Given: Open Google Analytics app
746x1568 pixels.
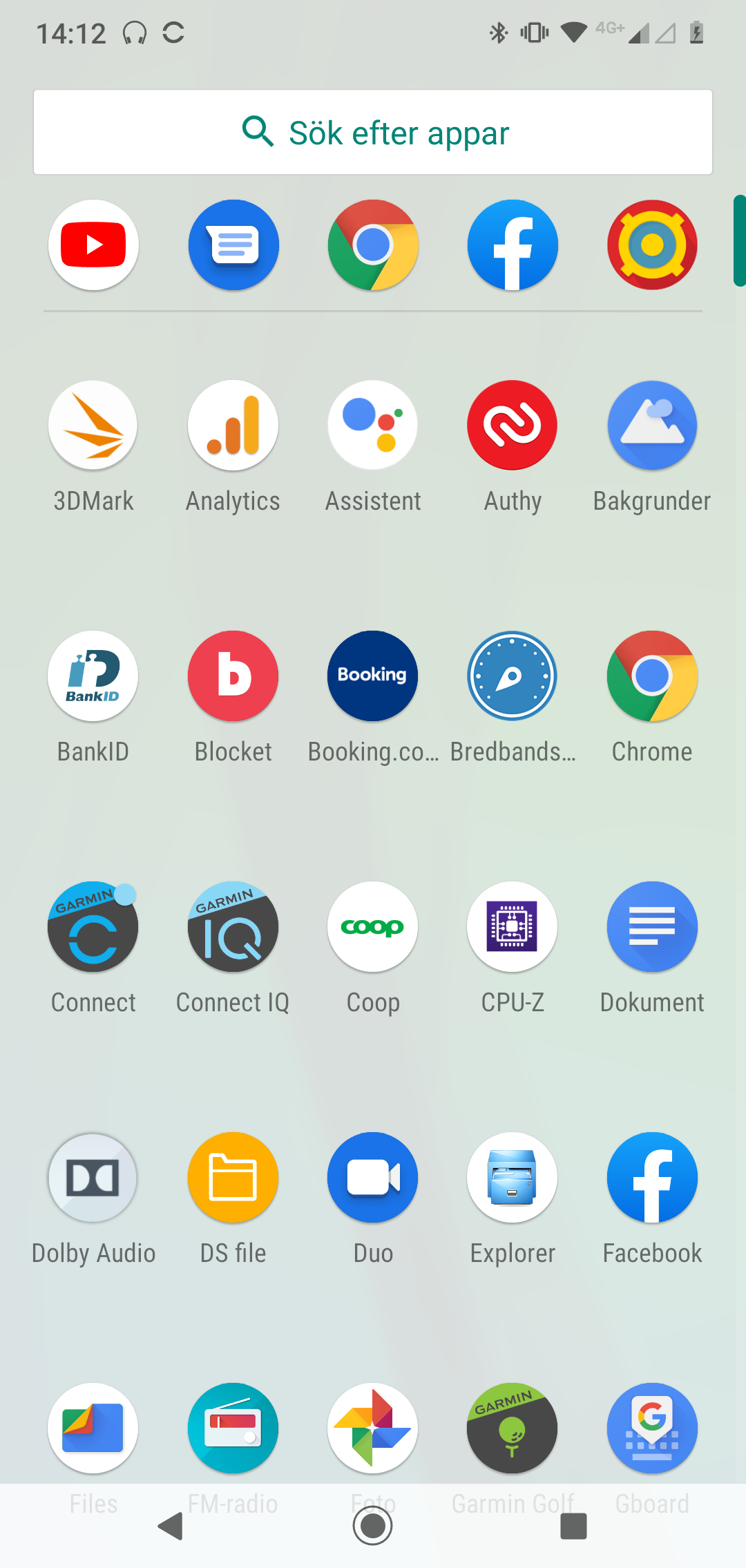Looking at the screenshot, I should pyautogui.click(x=233, y=426).
